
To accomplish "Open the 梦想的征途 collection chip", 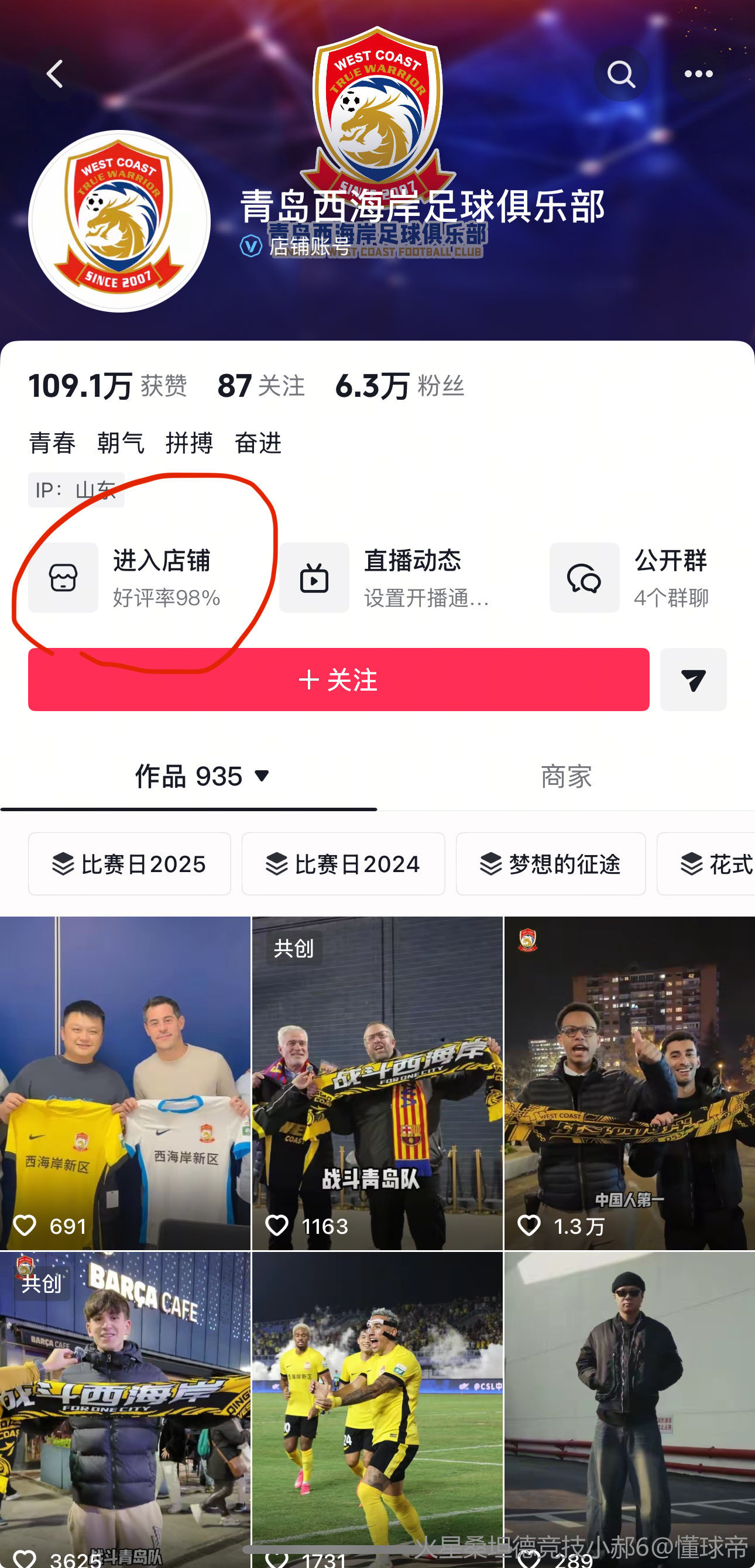I will pos(550,864).
